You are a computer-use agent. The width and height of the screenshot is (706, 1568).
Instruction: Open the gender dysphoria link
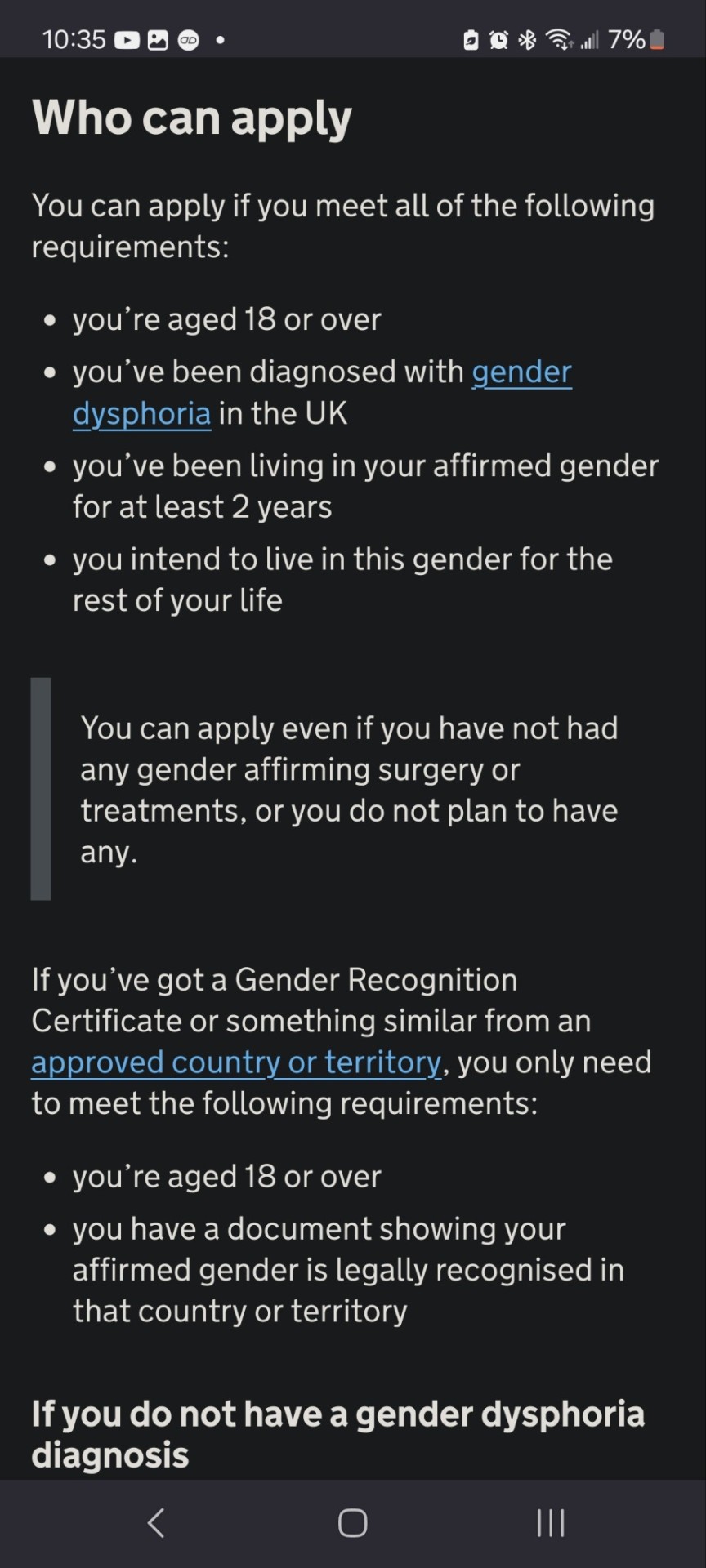coord(521,372)
